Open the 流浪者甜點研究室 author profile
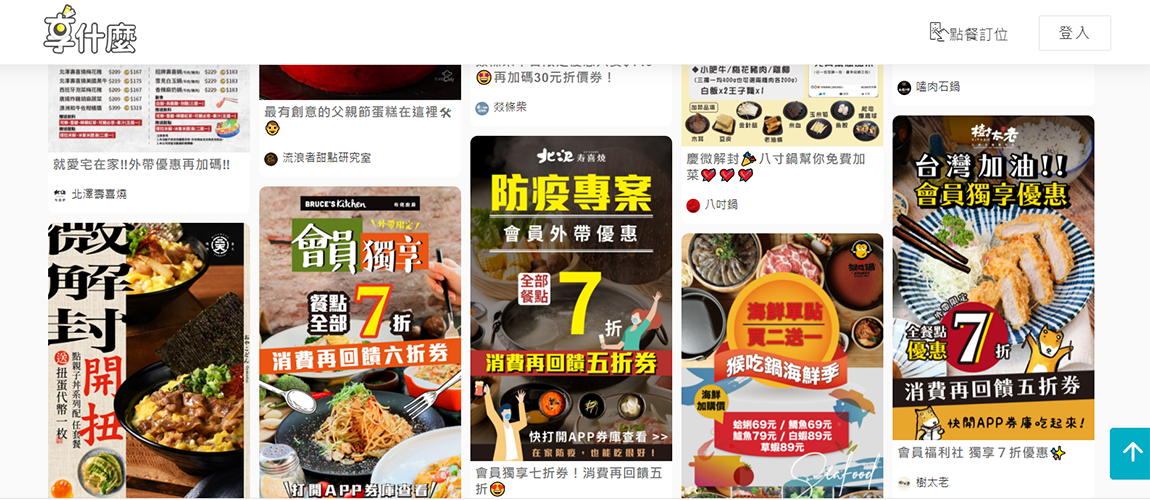This screenshot has height=500, width=1150. click(x=326, y=158)
